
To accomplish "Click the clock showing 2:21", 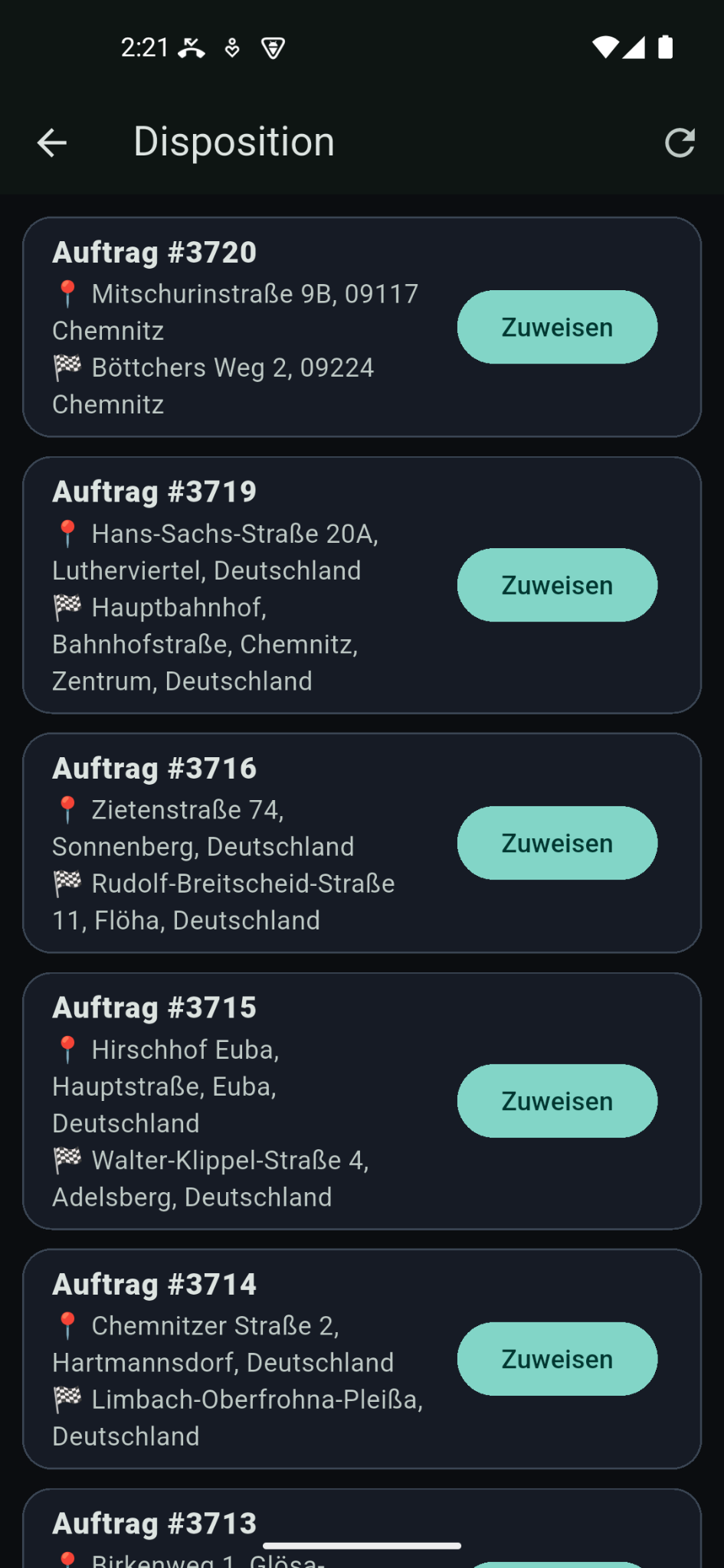I will [143, 47].
